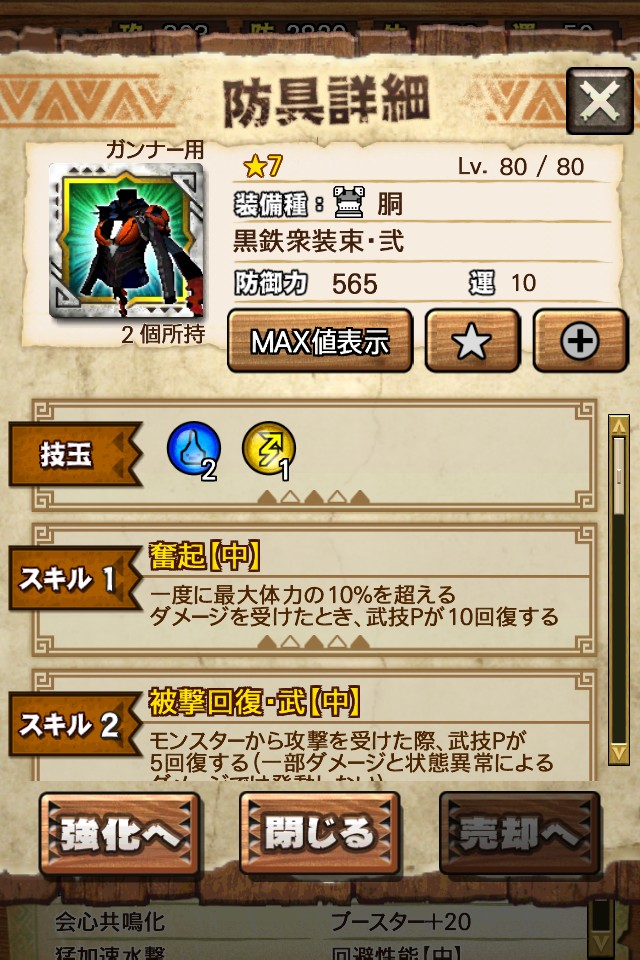Tap 閉じる to close the details

(x=319, y=834)
